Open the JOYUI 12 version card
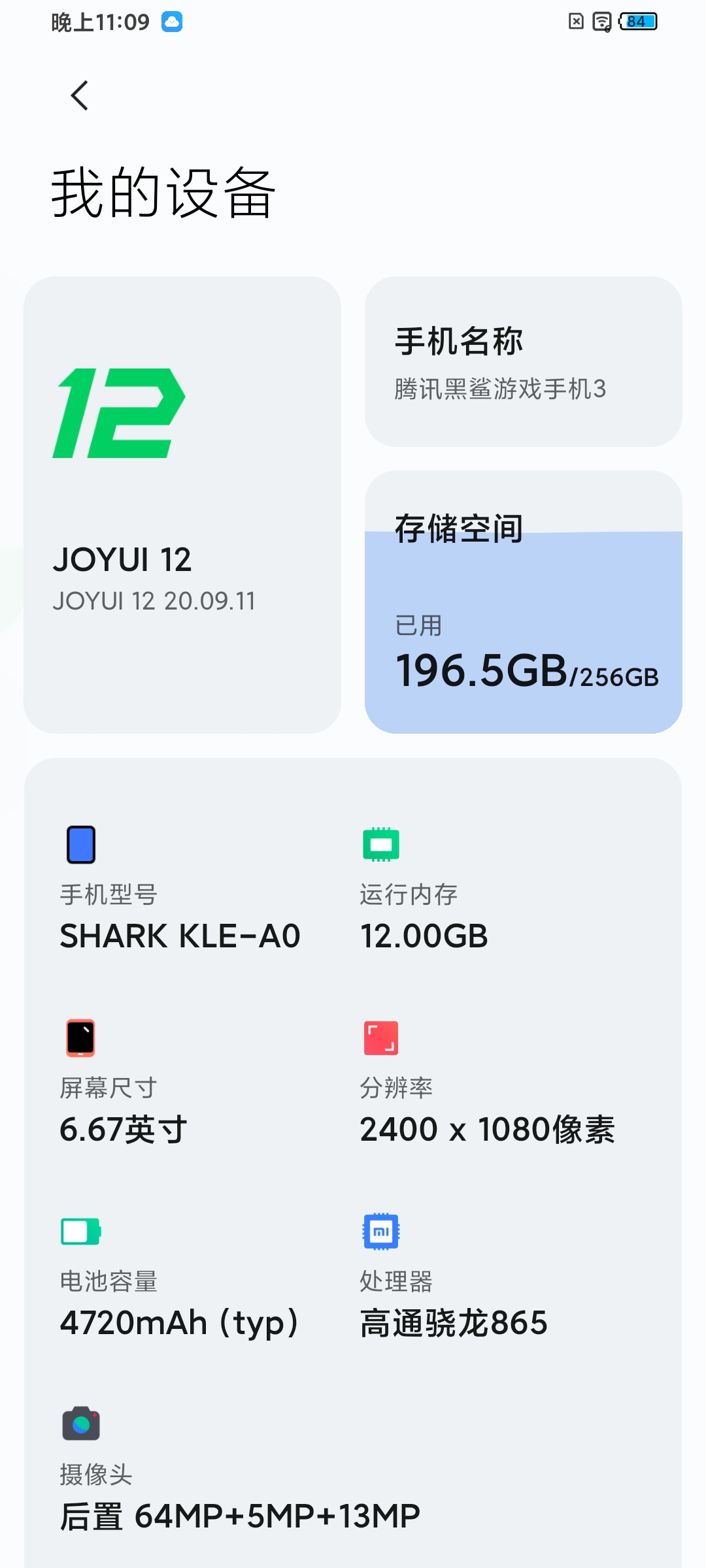Viewport: 706px width, 1568px height. coord(182,505)
